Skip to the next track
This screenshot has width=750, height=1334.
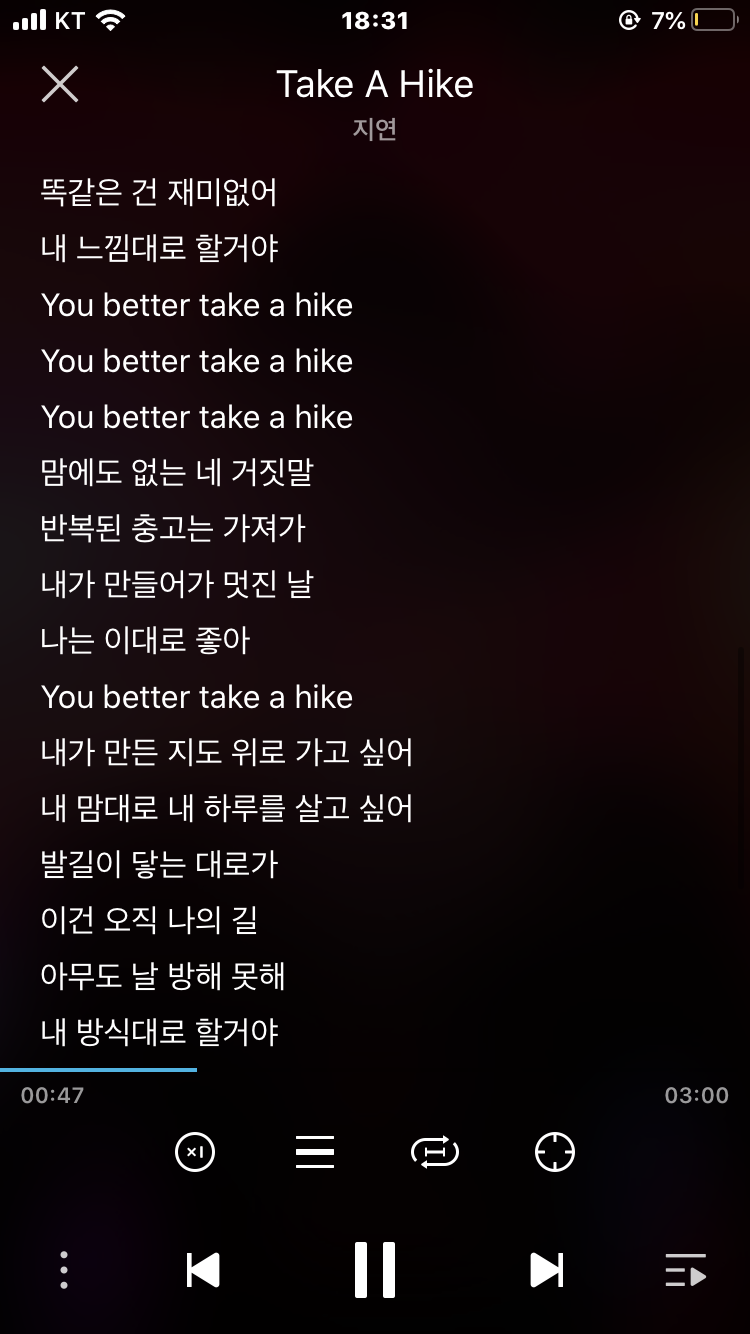tap(546, 1270)
